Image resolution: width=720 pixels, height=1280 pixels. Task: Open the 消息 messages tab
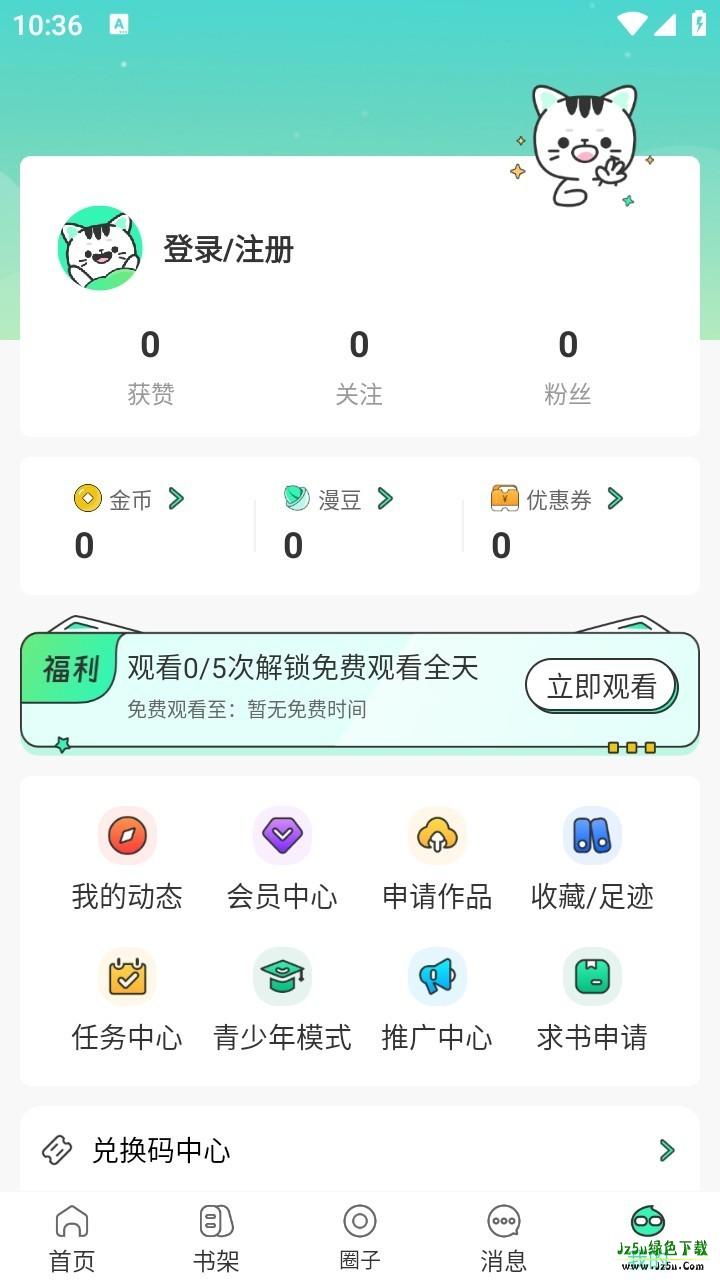coord(504,1237)
